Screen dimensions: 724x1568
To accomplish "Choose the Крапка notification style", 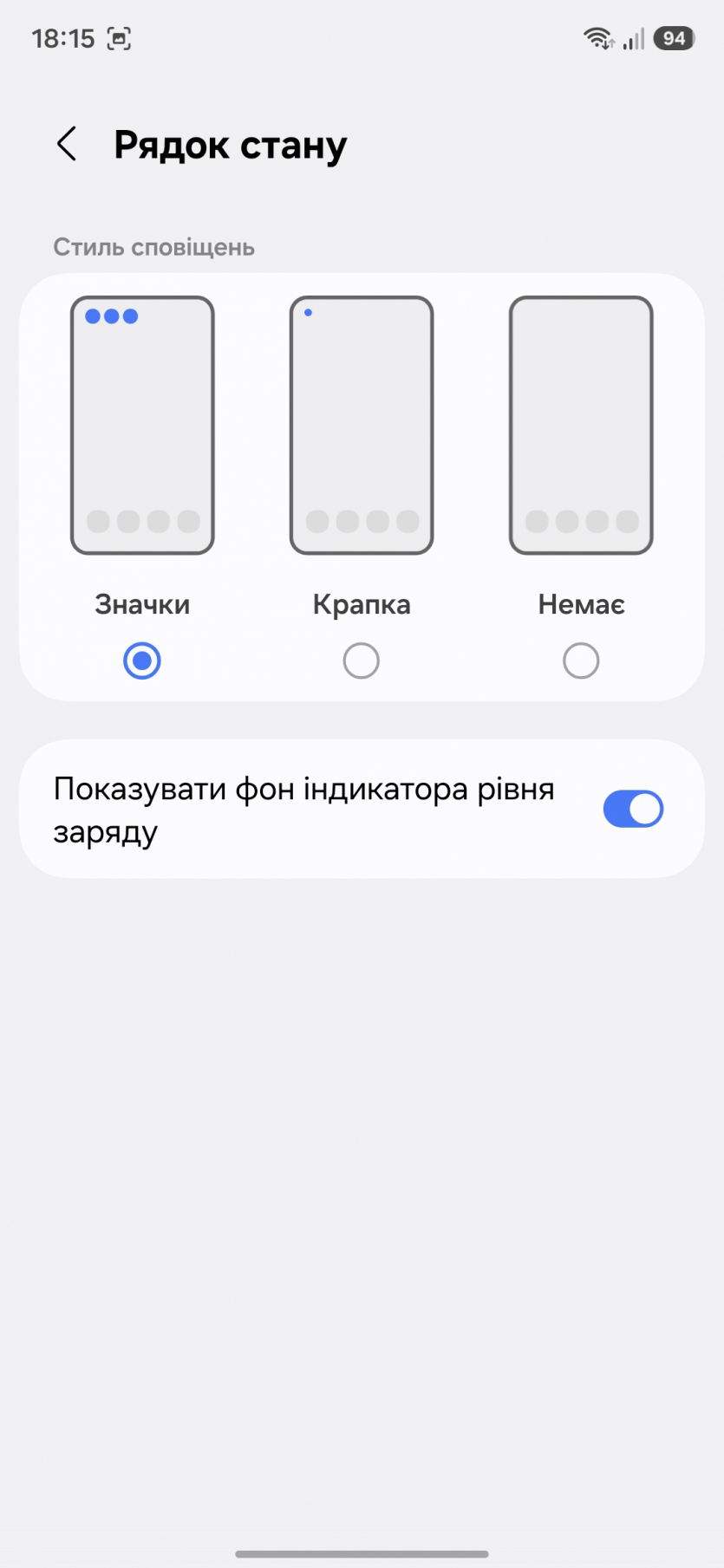I will click(362, 660).
